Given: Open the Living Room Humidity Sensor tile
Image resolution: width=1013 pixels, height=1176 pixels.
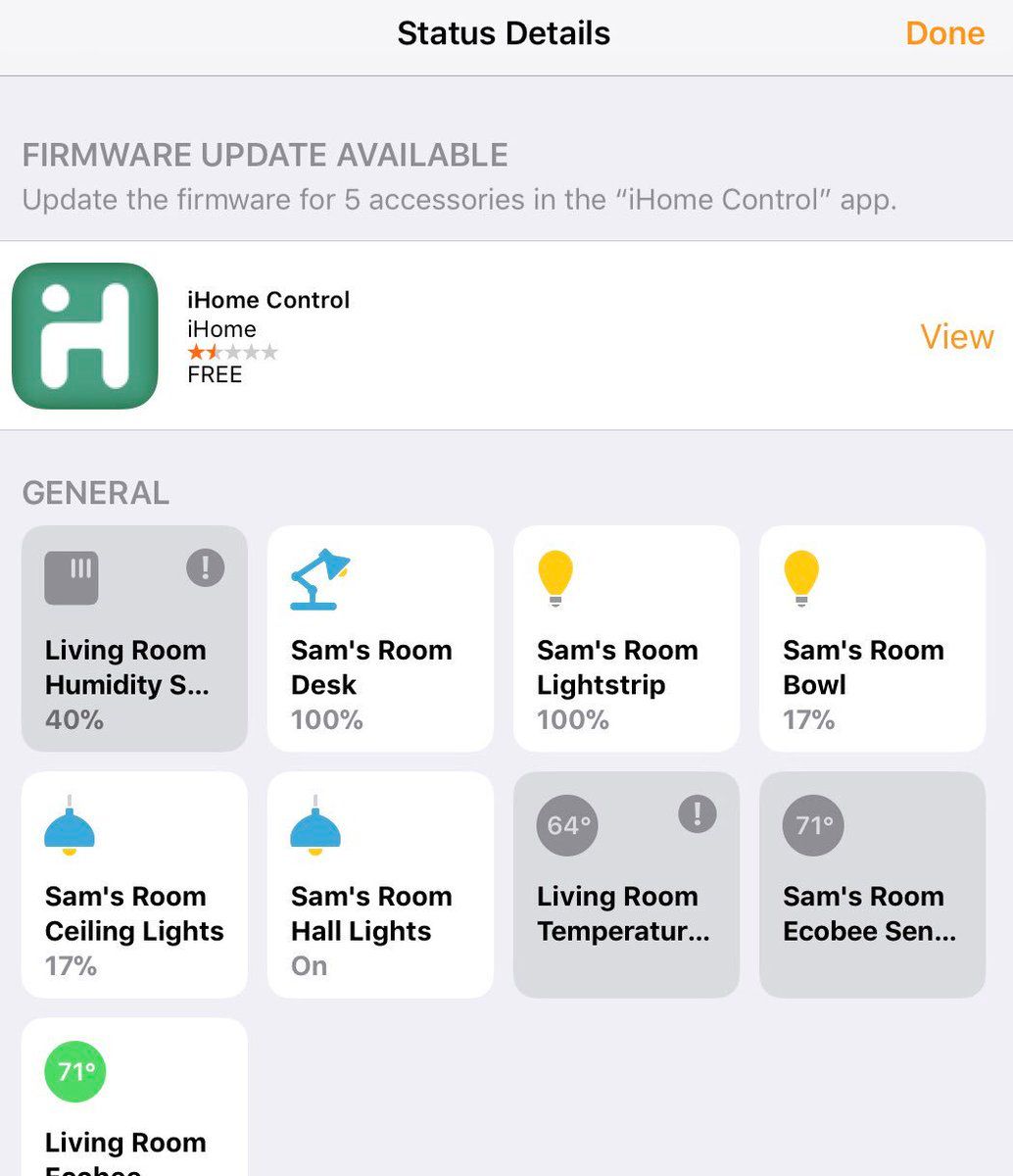Looking at the screenshot, I should point(134,639).
